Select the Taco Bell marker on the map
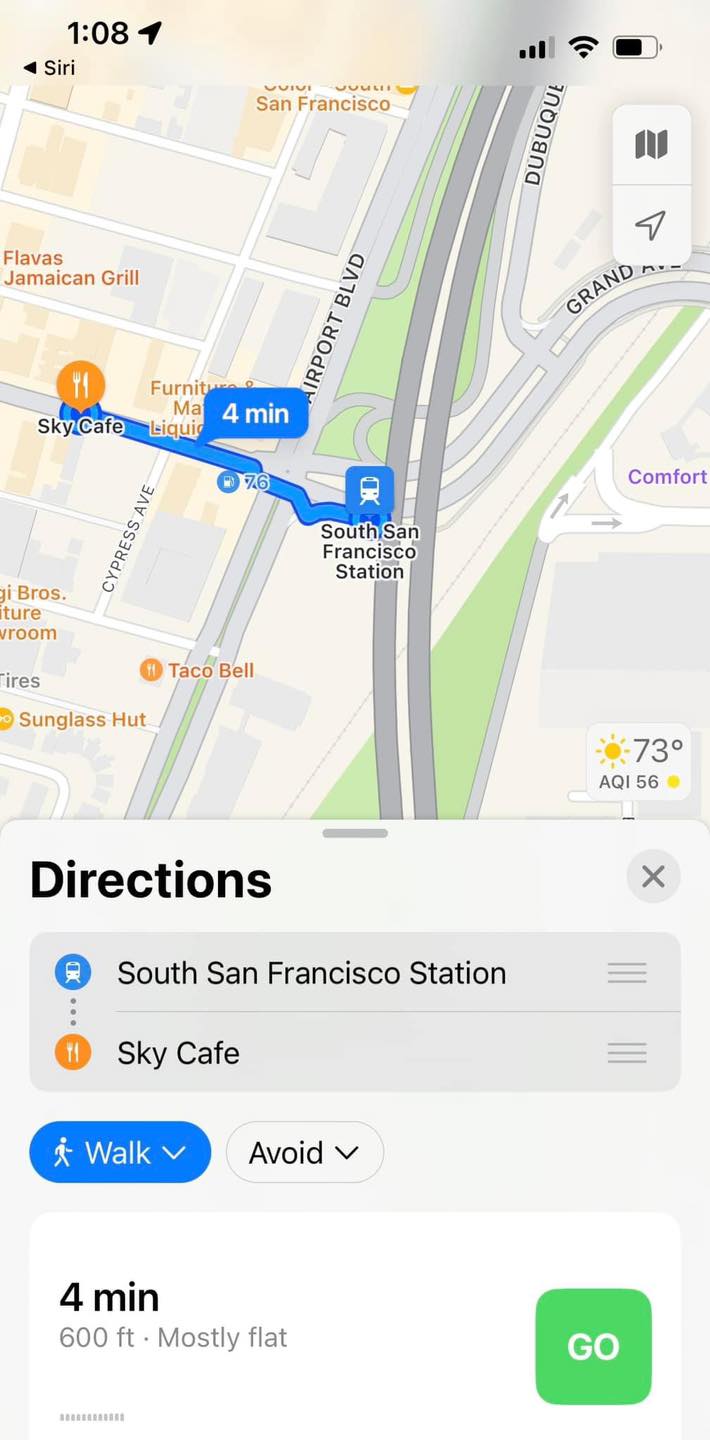Screen dimensions: 710x1440 point(198,670)
